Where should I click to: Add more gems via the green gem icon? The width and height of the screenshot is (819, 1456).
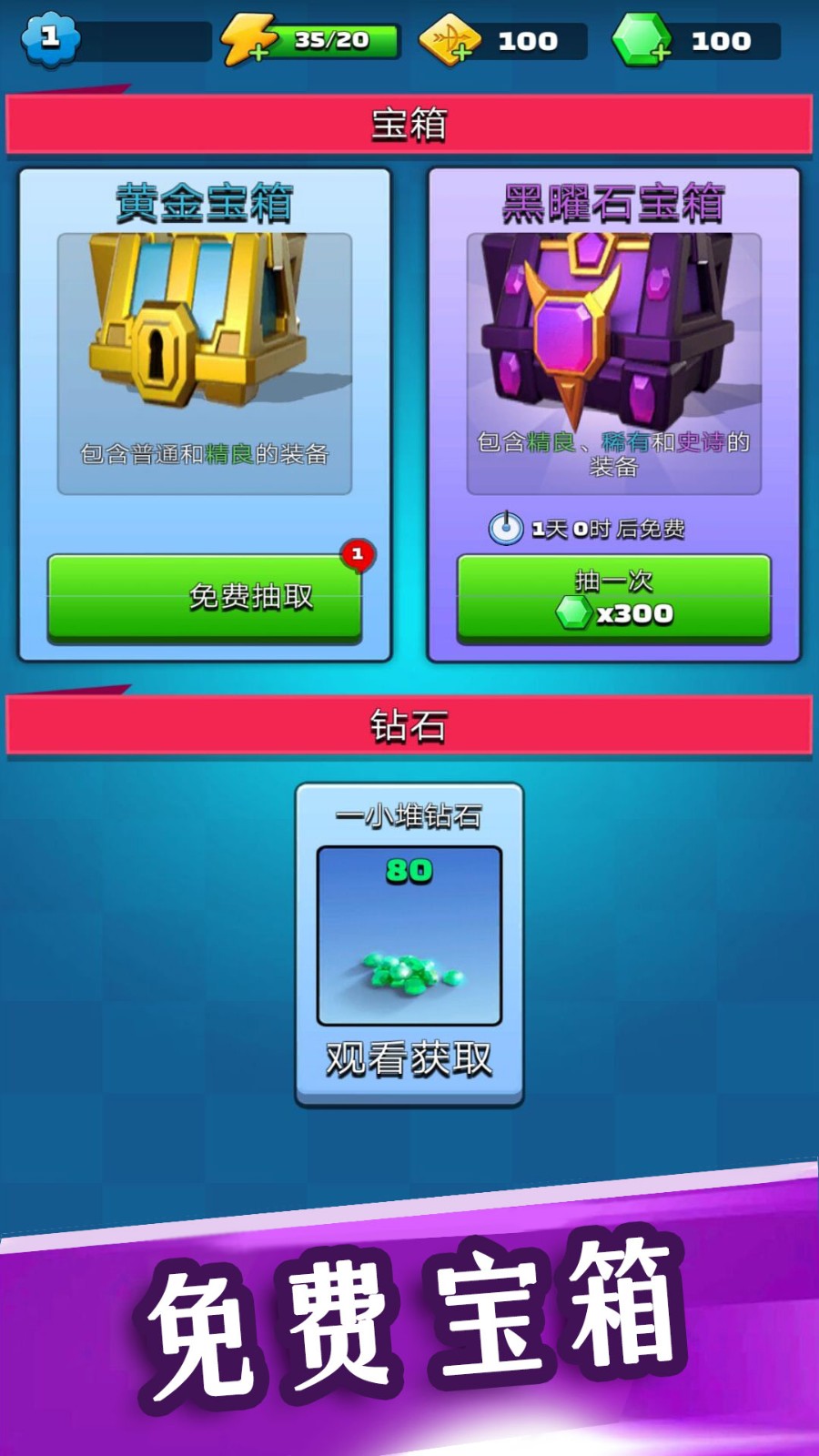point(642,41)
